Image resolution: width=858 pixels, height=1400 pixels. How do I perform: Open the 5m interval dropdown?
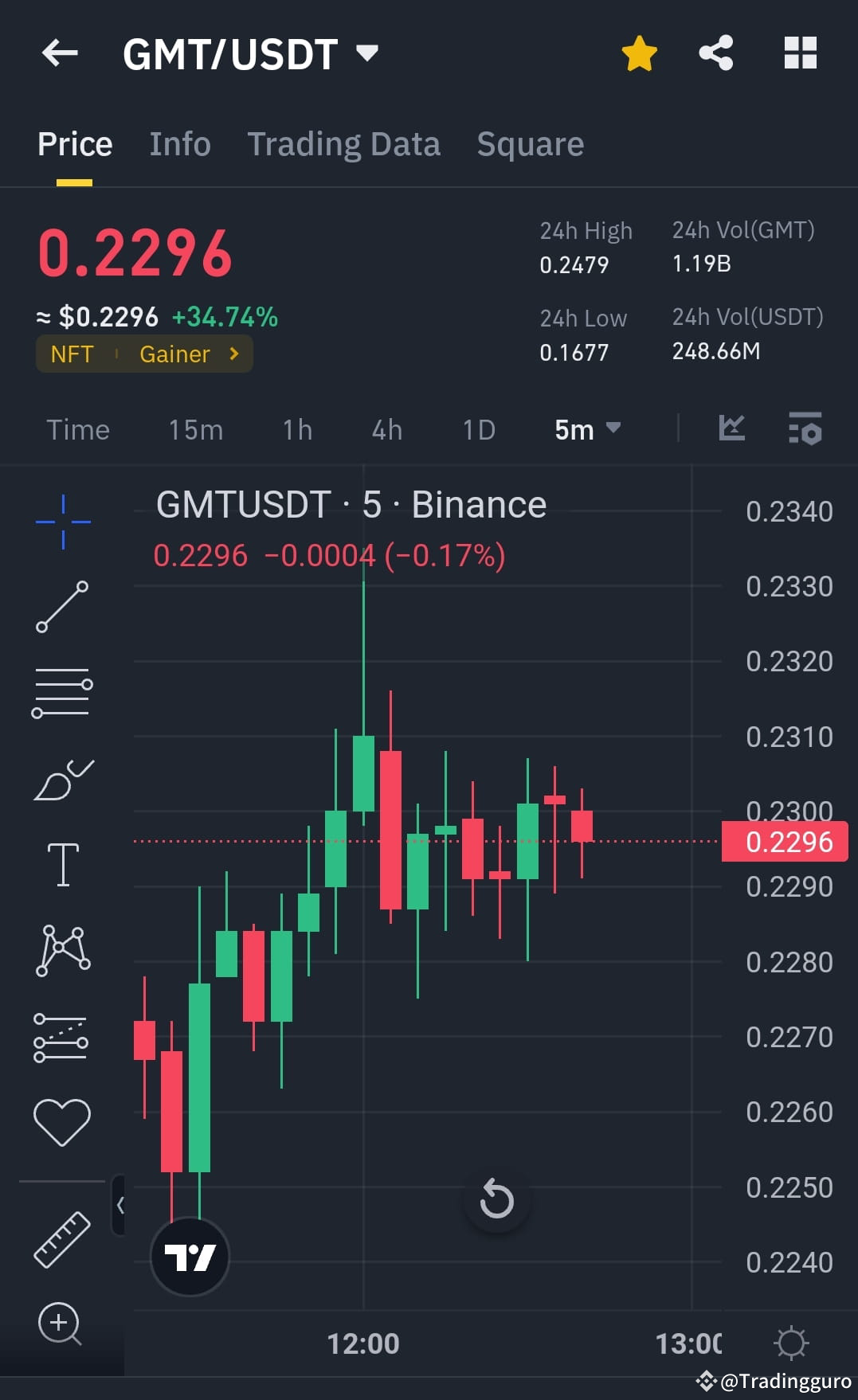[x=587, y=430]
